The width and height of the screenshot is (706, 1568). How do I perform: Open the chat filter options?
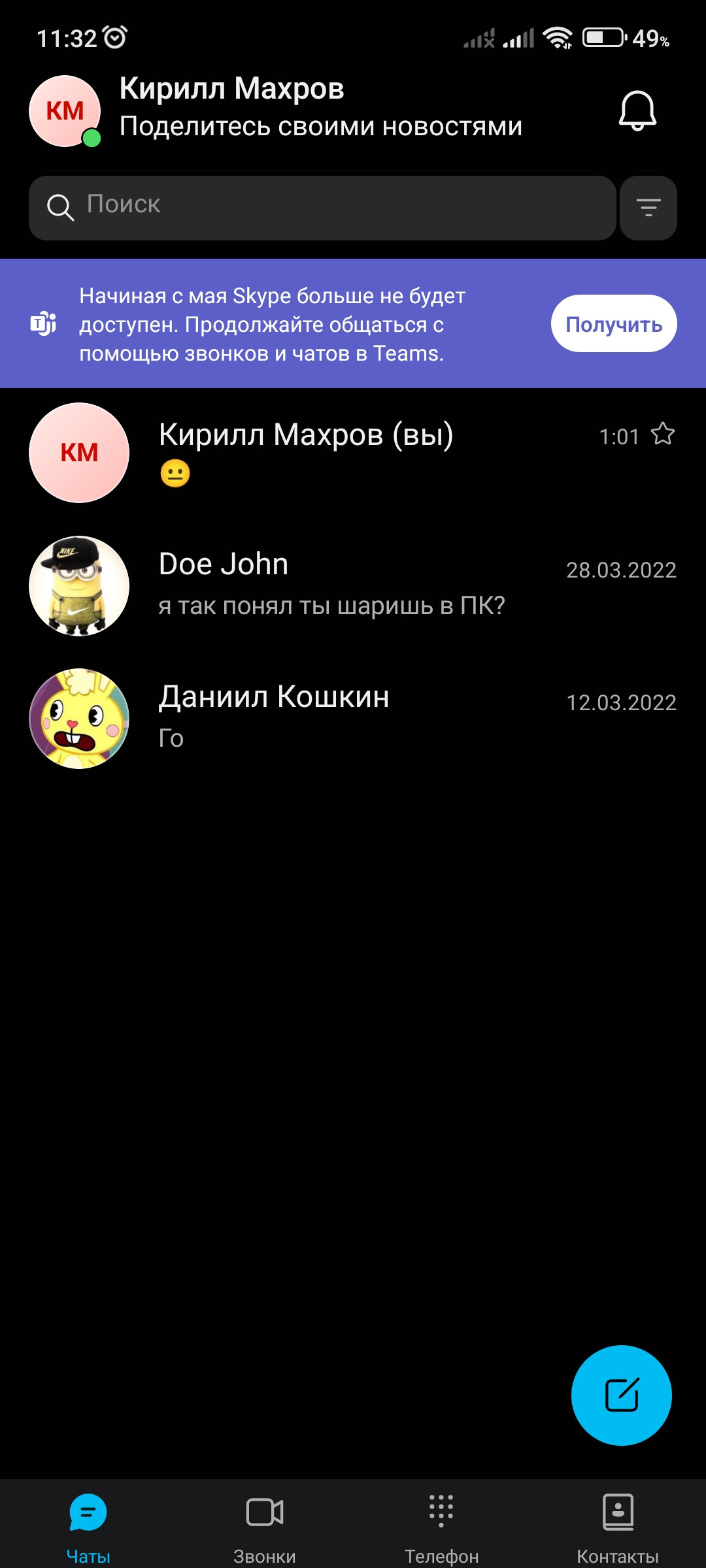pyautogui.click(x=648, y=208)
